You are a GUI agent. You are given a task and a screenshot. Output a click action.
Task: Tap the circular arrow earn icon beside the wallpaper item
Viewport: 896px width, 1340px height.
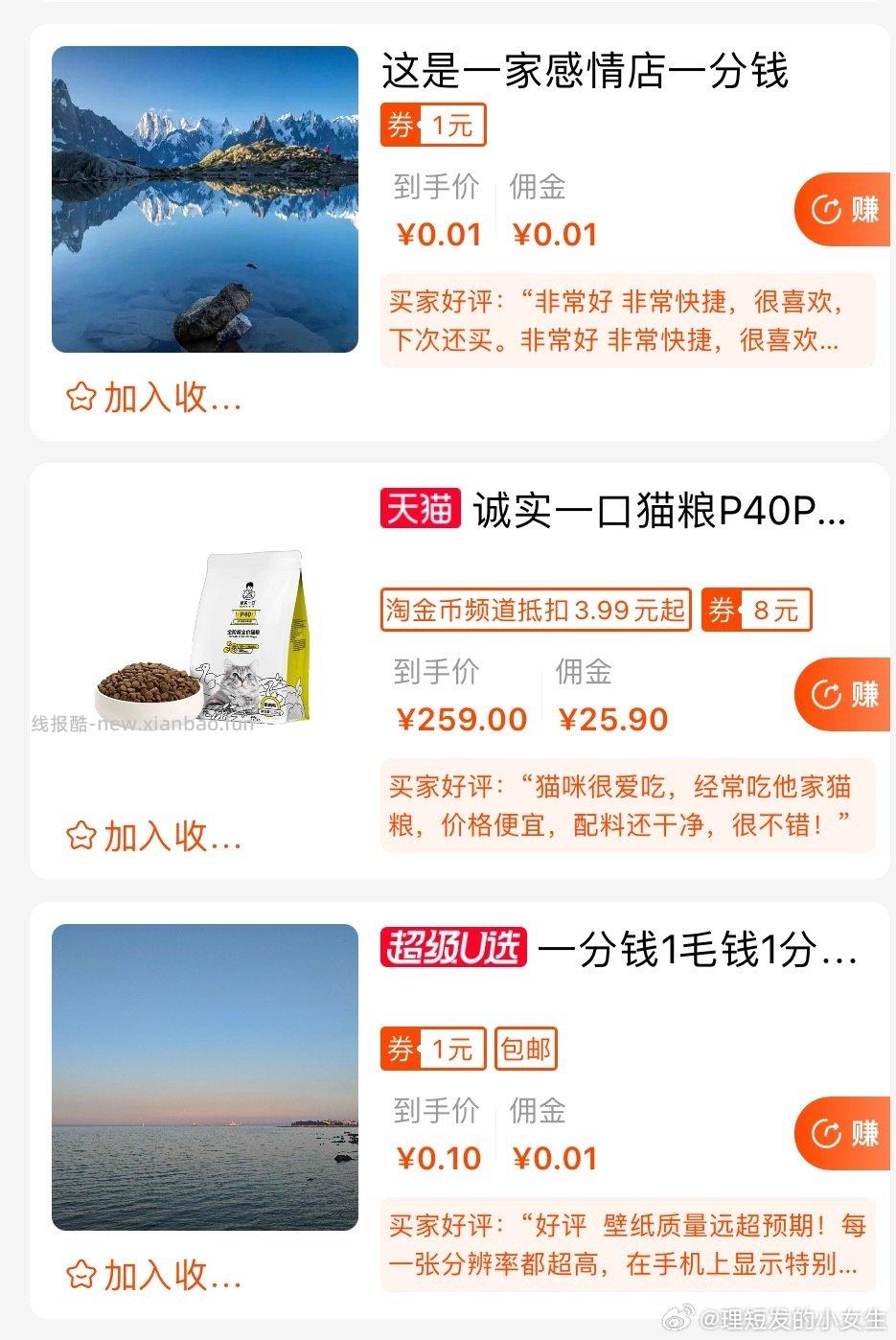point(826,1131)
